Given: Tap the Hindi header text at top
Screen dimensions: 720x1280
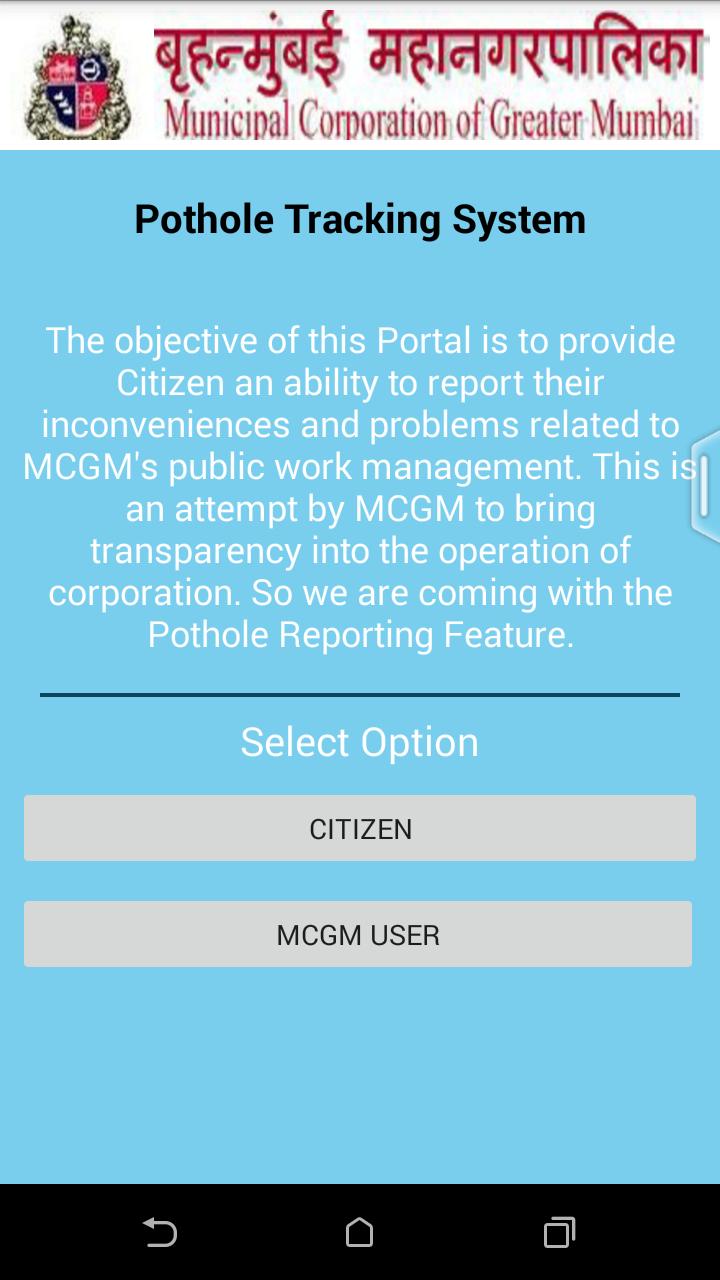Looking at the screenshot, I should coord(430,55).
